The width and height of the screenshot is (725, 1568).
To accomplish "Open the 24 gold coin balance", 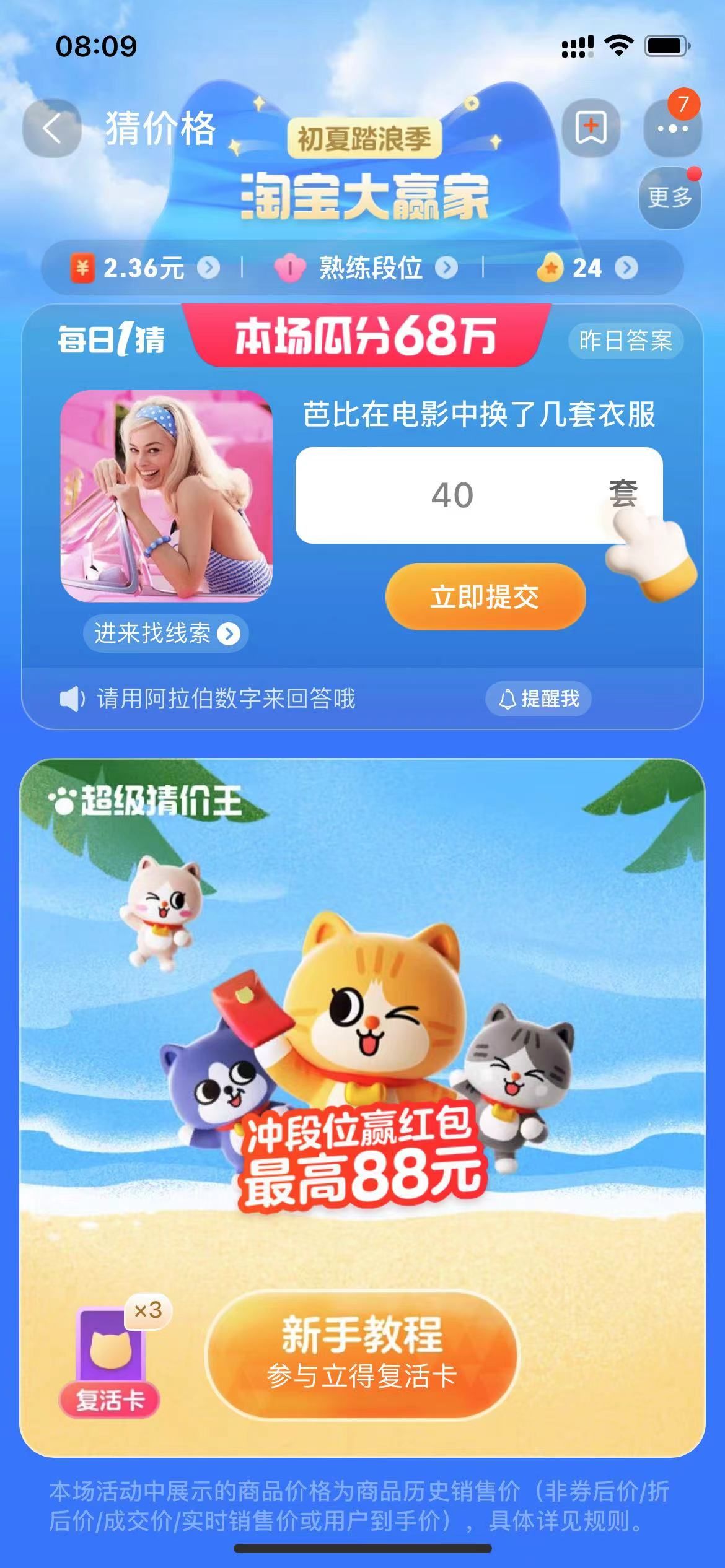I will (586, 268).
